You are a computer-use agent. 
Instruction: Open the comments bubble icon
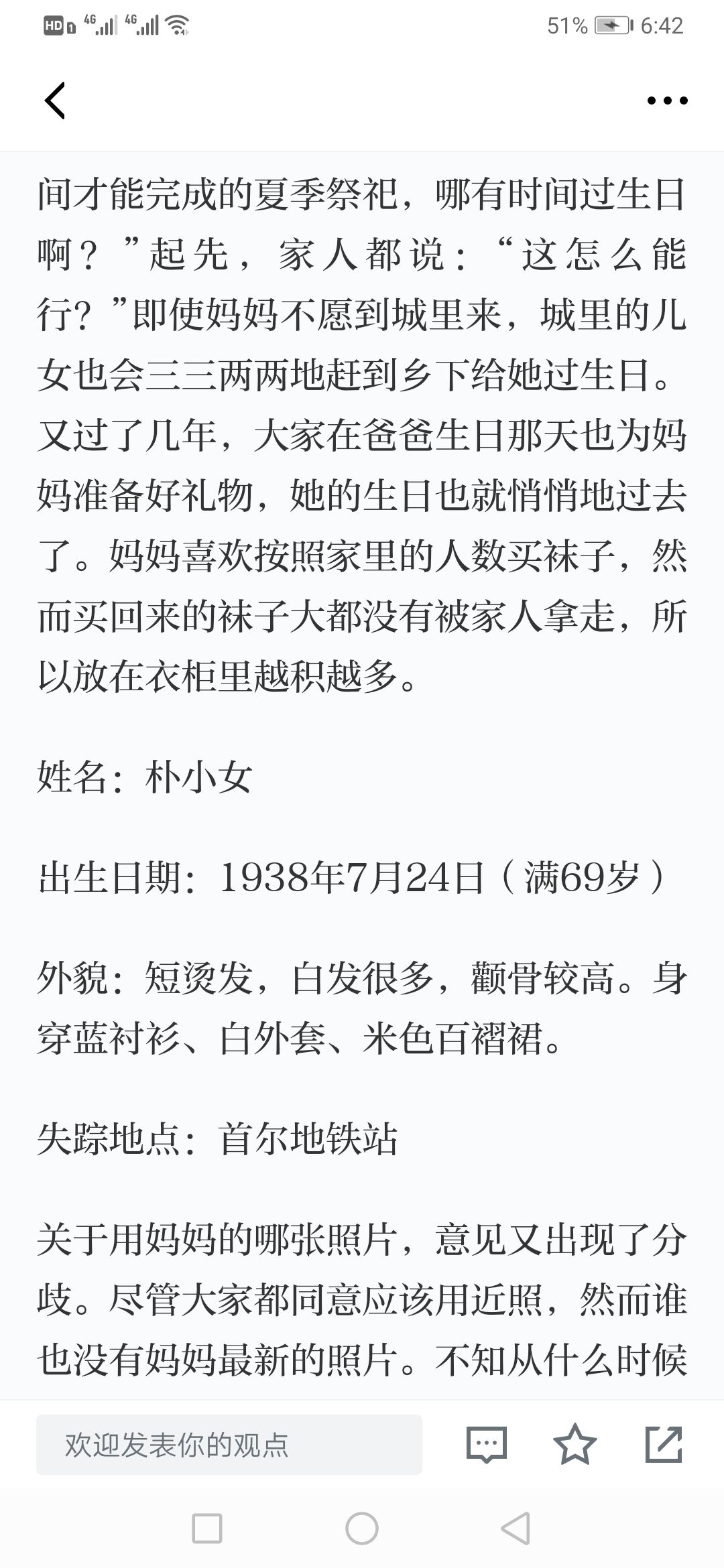click(486, 1444)
